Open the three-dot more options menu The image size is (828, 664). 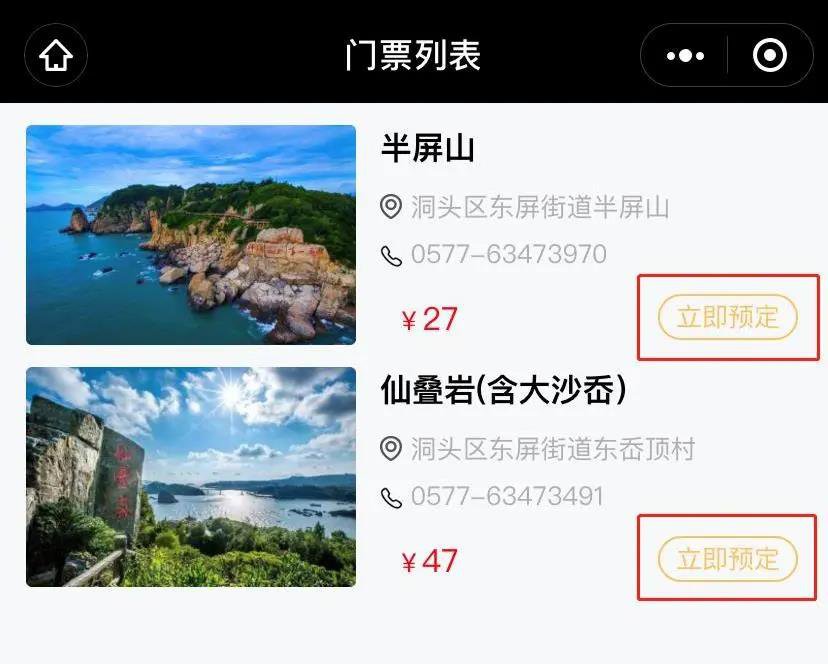[685, 56]
